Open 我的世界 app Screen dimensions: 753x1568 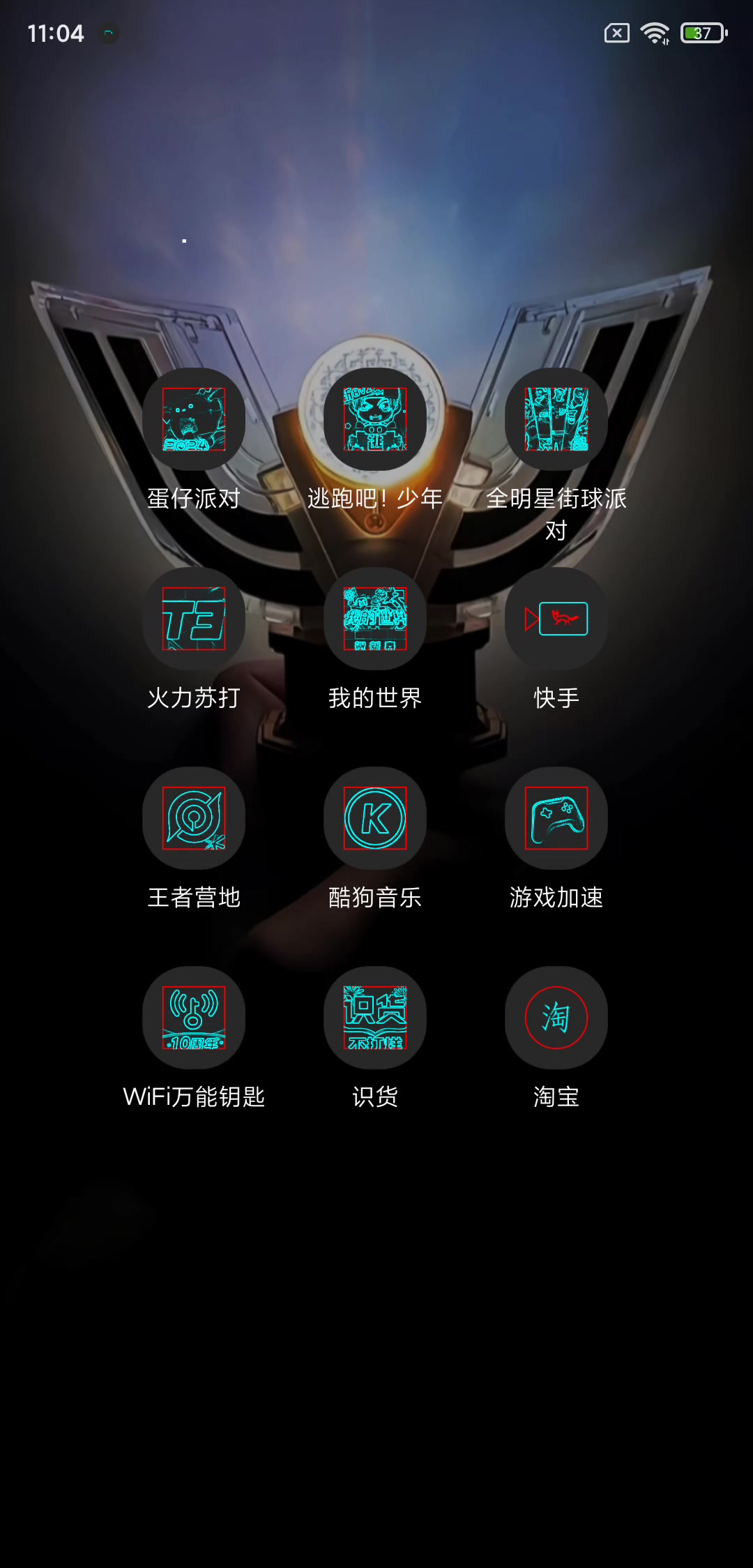[x=375, y=619]
